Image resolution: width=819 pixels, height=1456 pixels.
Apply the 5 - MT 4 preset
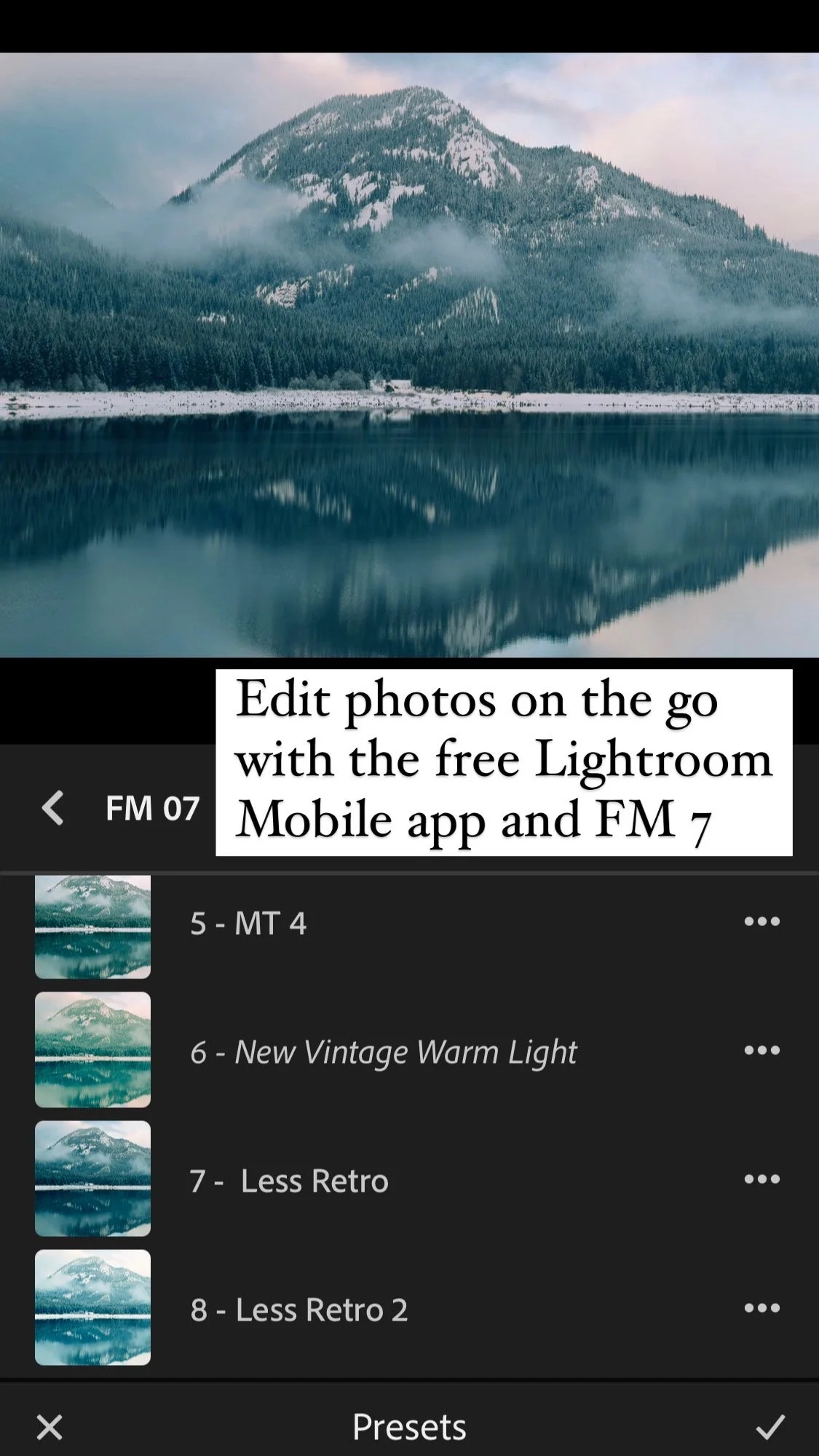tap(248, 925)
